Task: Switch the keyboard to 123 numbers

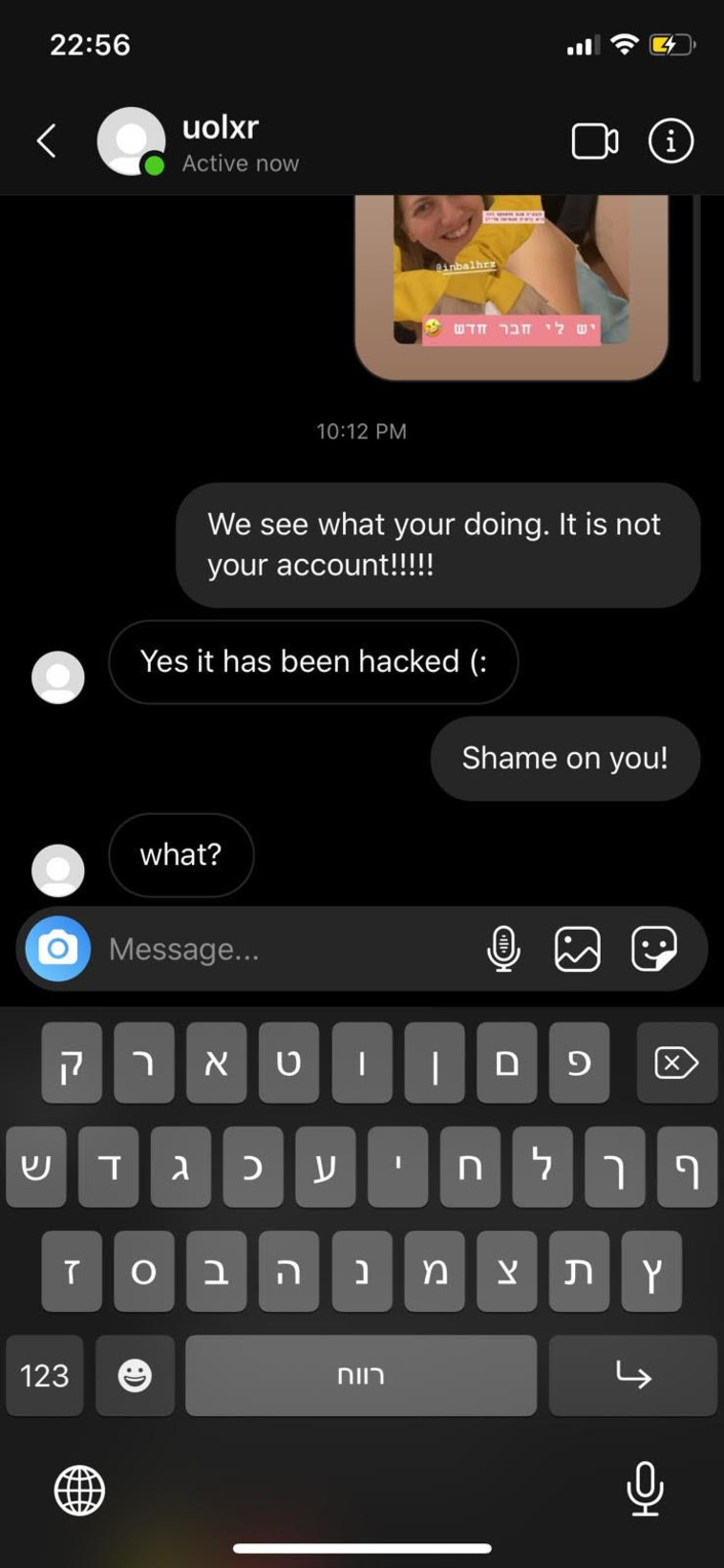Action: coord(45,1375)
